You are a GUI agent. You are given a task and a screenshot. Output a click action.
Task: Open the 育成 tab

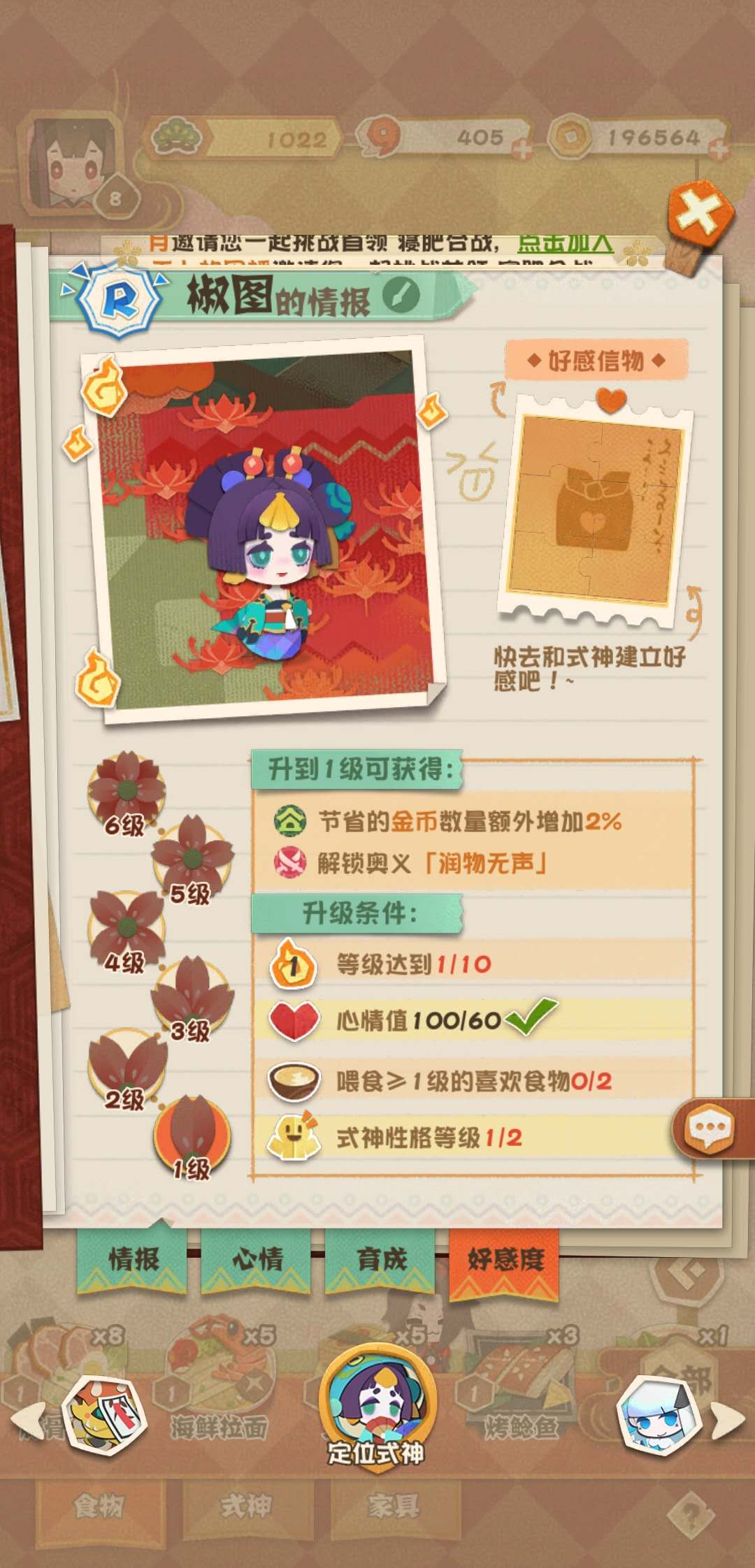[381, 1260]
